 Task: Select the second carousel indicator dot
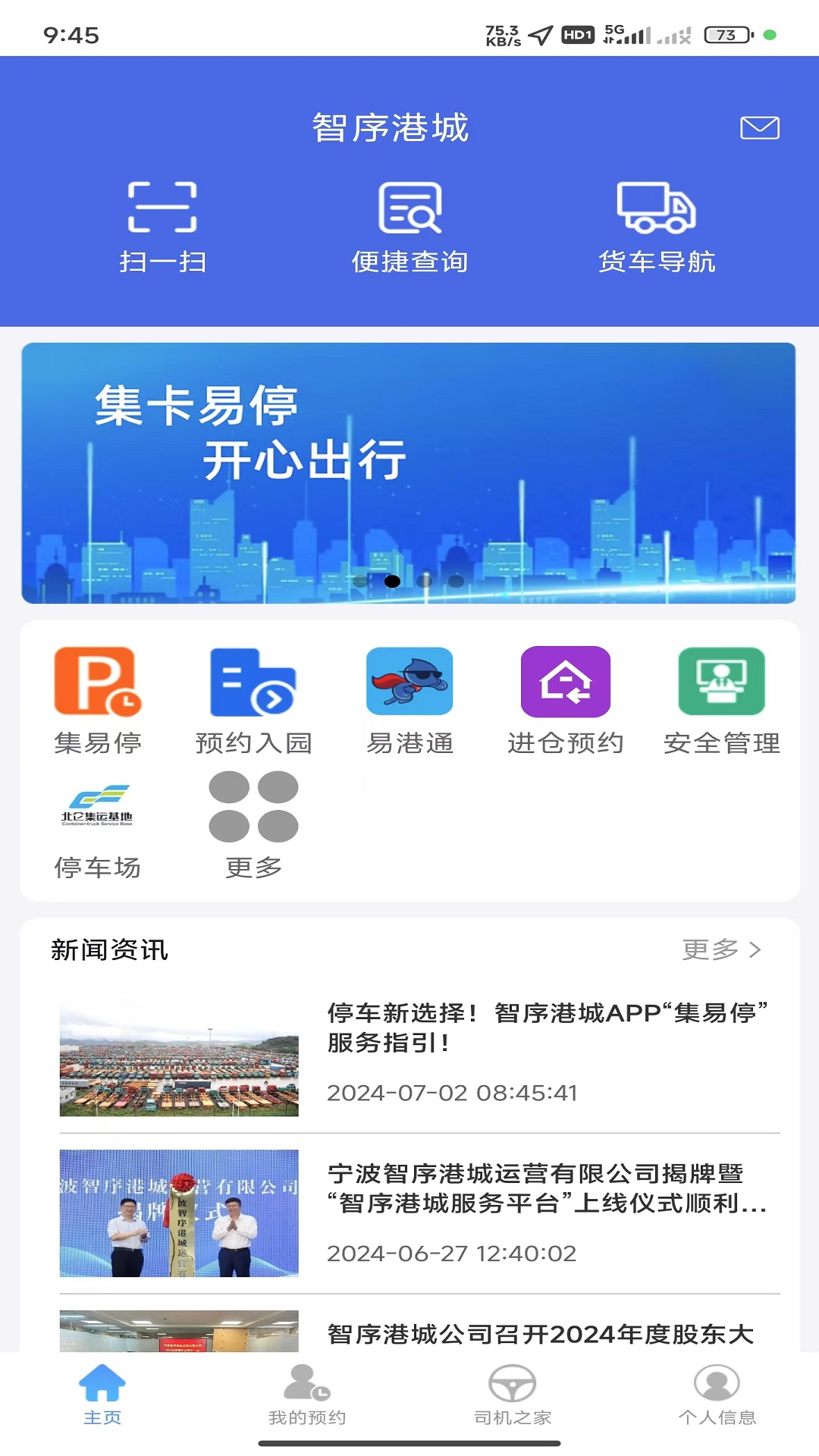tap(394, 581)
